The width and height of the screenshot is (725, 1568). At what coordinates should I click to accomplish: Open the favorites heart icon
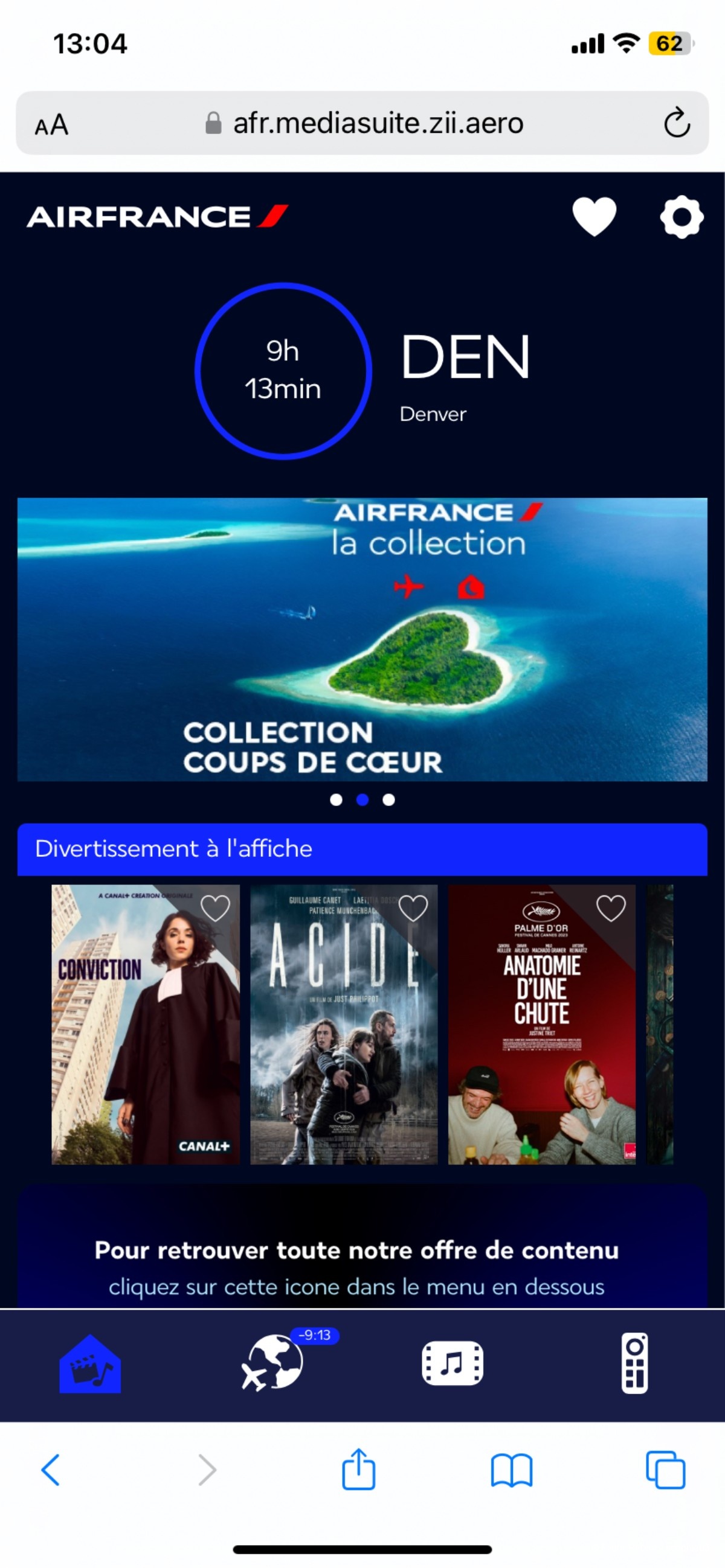pos(594,217)
